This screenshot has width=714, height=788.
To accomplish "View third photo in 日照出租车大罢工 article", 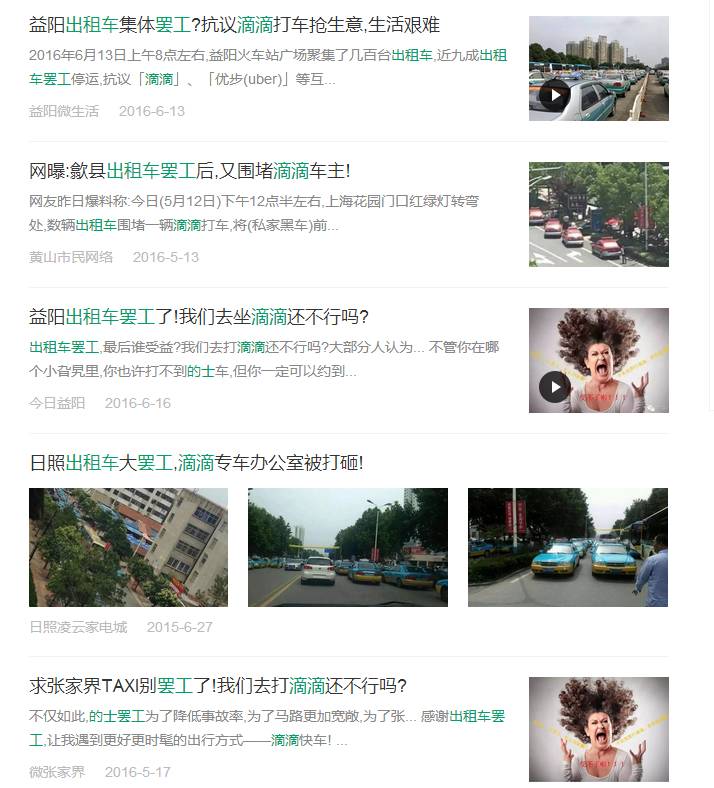I will [x=567, y=547].
